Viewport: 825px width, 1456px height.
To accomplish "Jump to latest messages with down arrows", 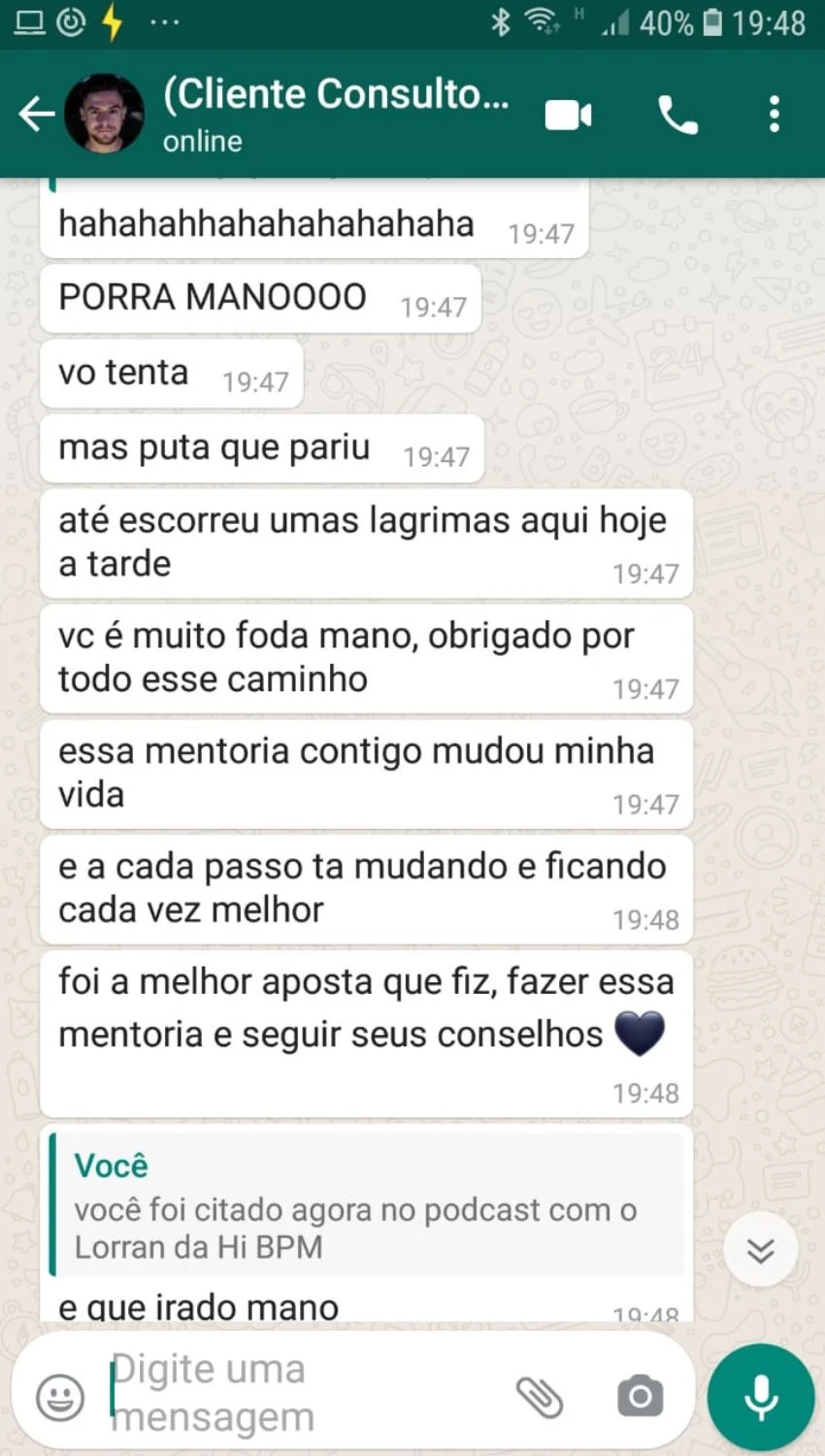I will point(761,1249).
